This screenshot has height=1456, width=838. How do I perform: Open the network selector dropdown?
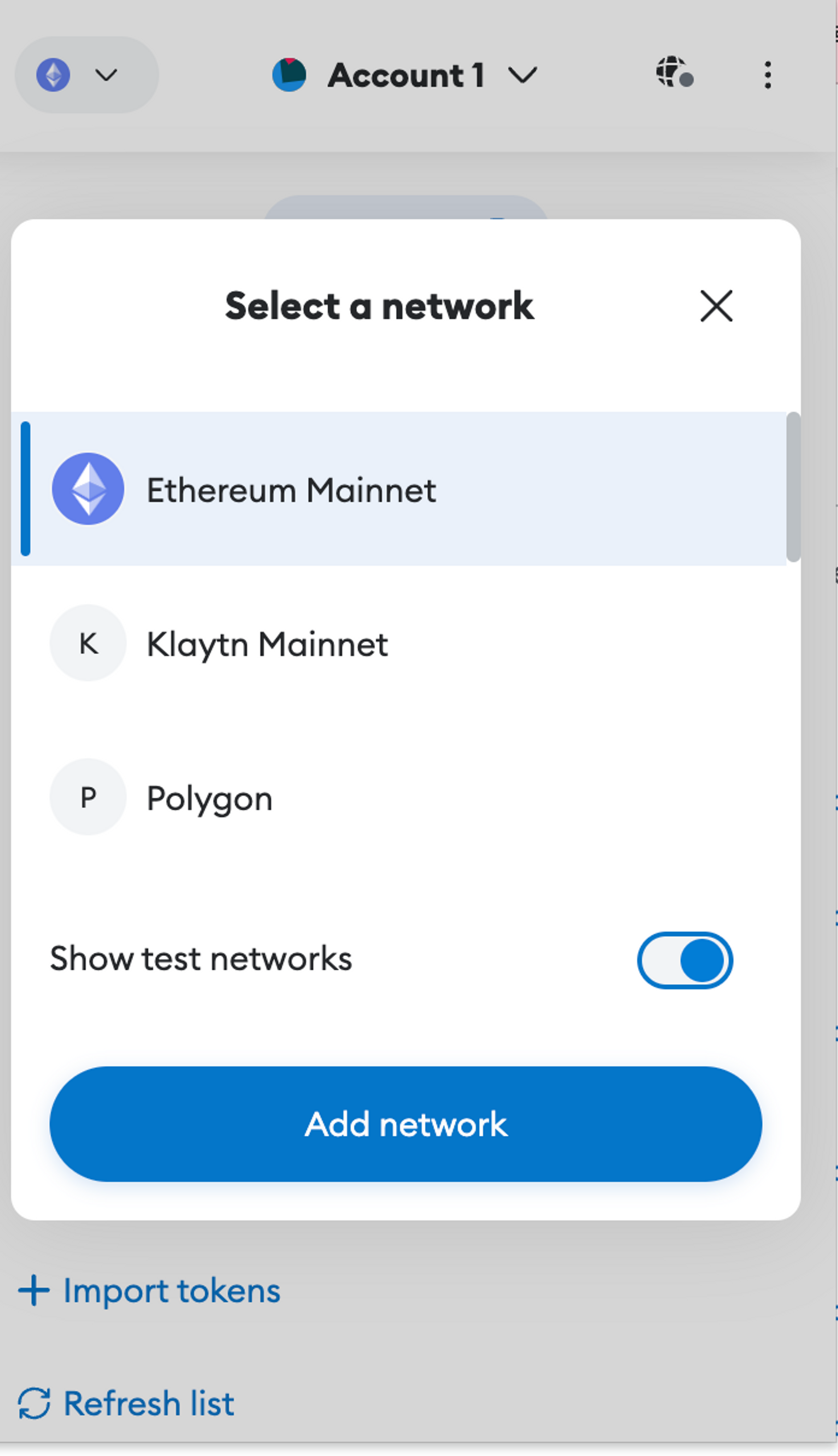pyautogui.click(x=86, y=75)
